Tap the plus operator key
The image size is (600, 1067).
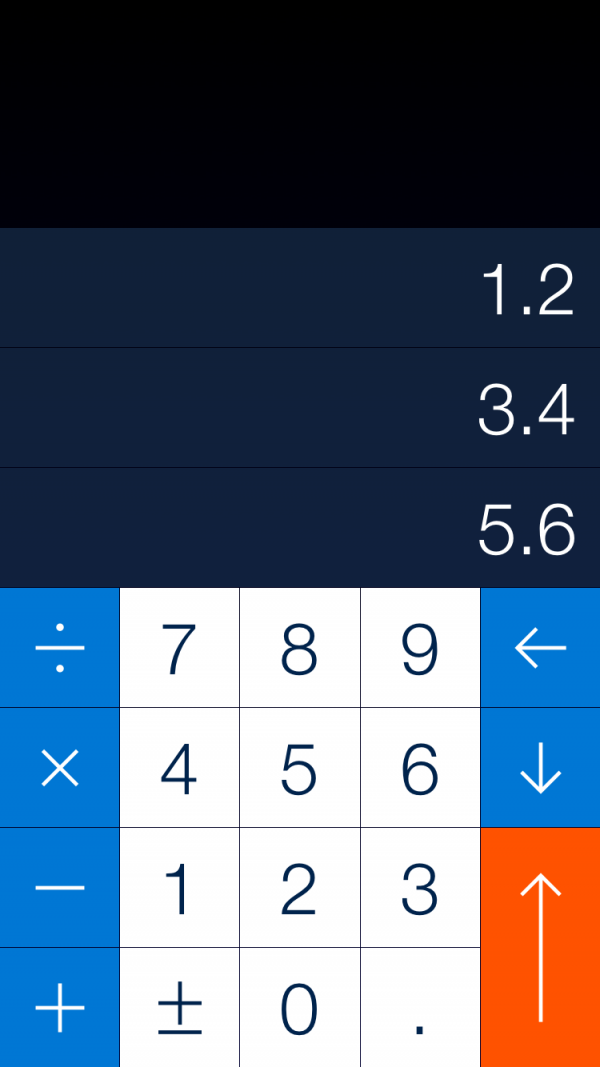tap(60, 1008)
